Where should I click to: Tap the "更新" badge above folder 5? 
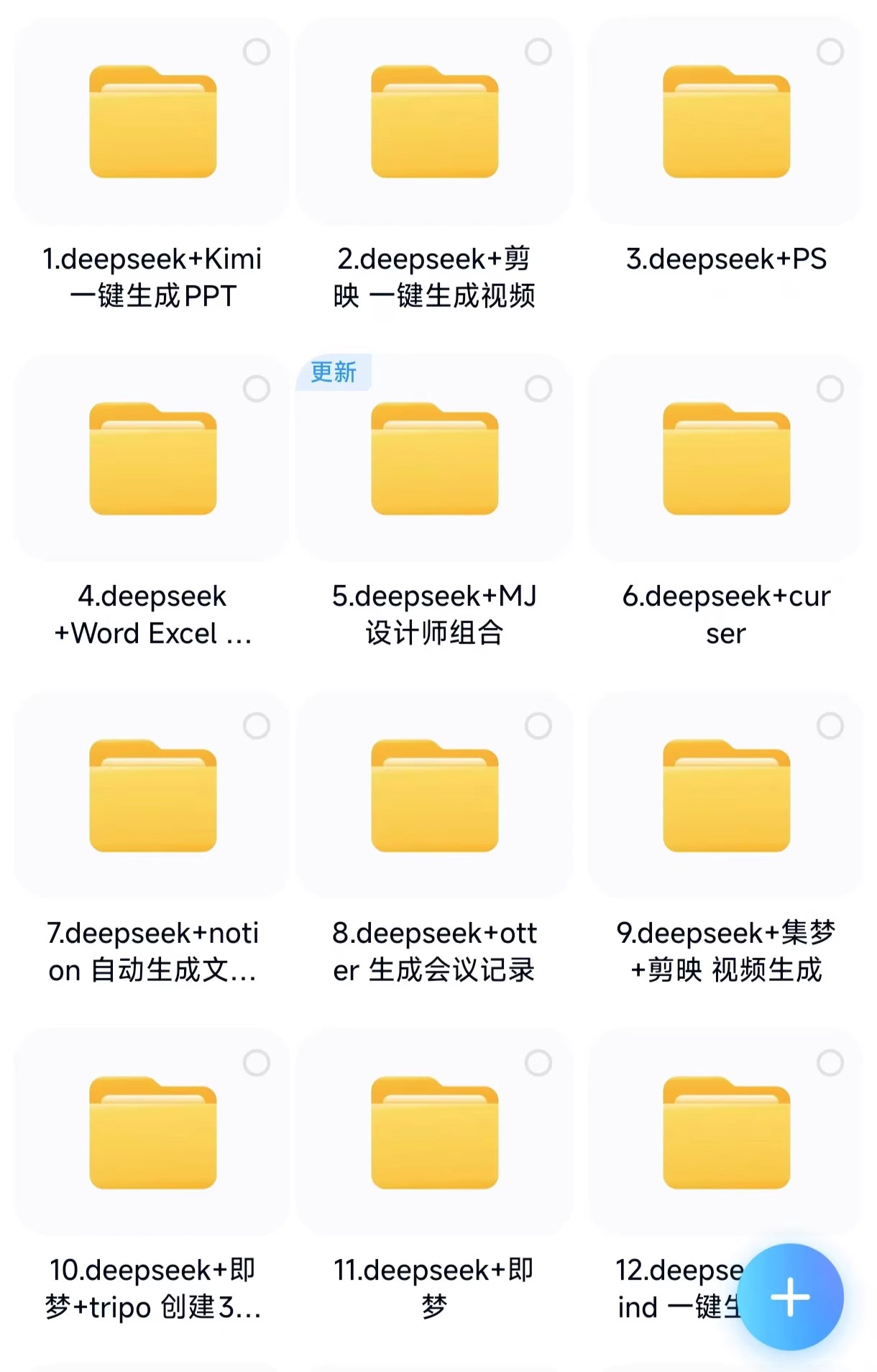[x=334, y=373]
